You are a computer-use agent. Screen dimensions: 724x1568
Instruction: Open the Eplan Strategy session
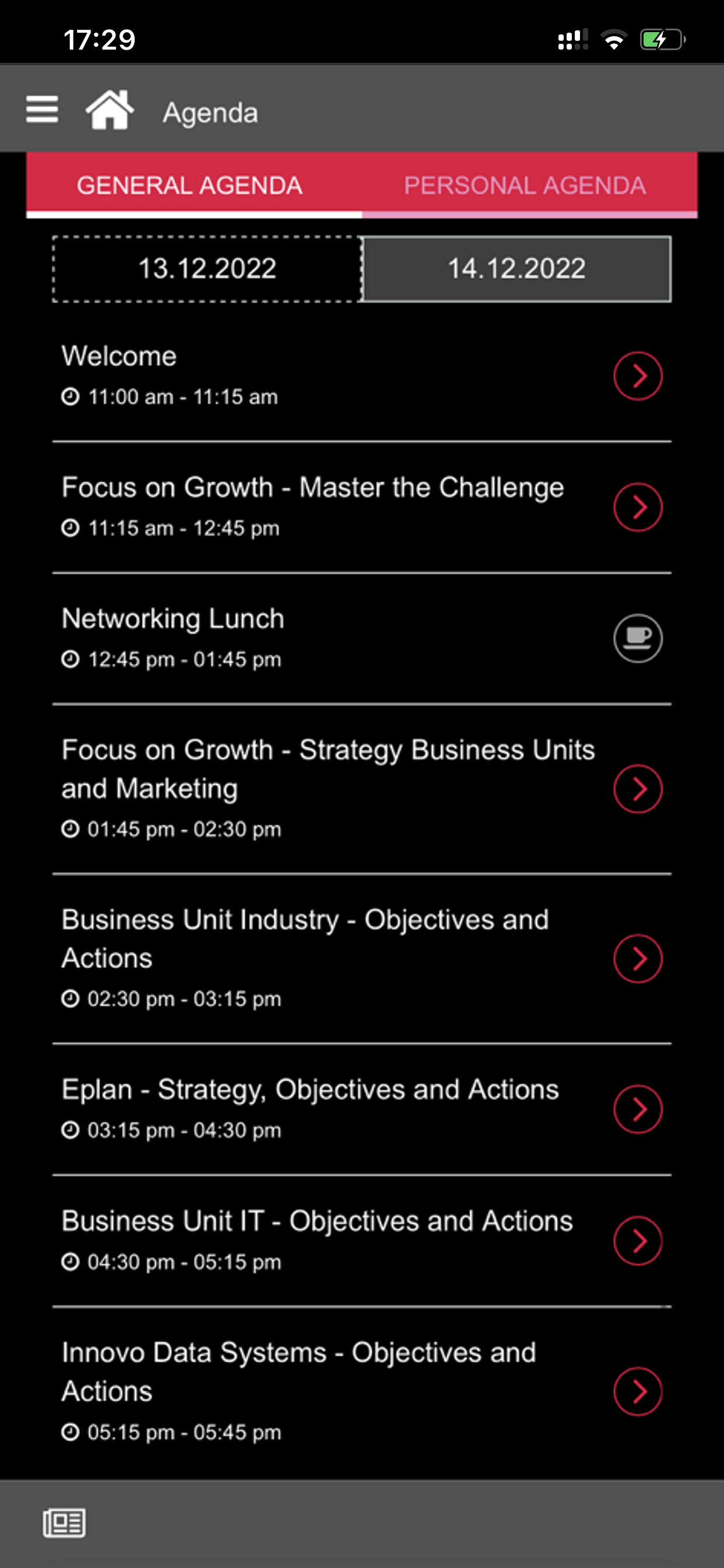pyautogui.click(x=638, y=1109)
